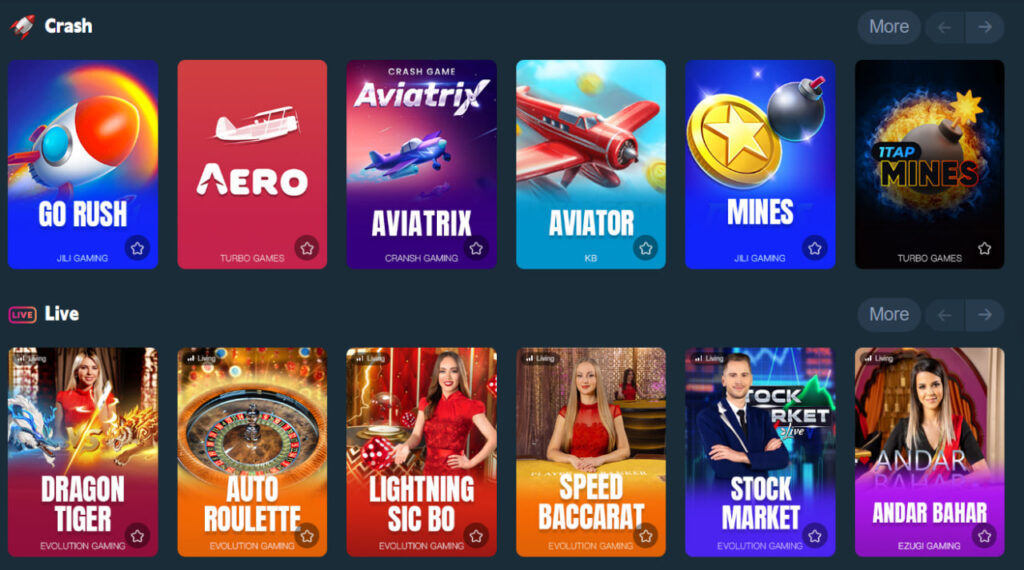Join the Auto Roulette live table
Screen dimensions: 1024x570
[252, 440]
